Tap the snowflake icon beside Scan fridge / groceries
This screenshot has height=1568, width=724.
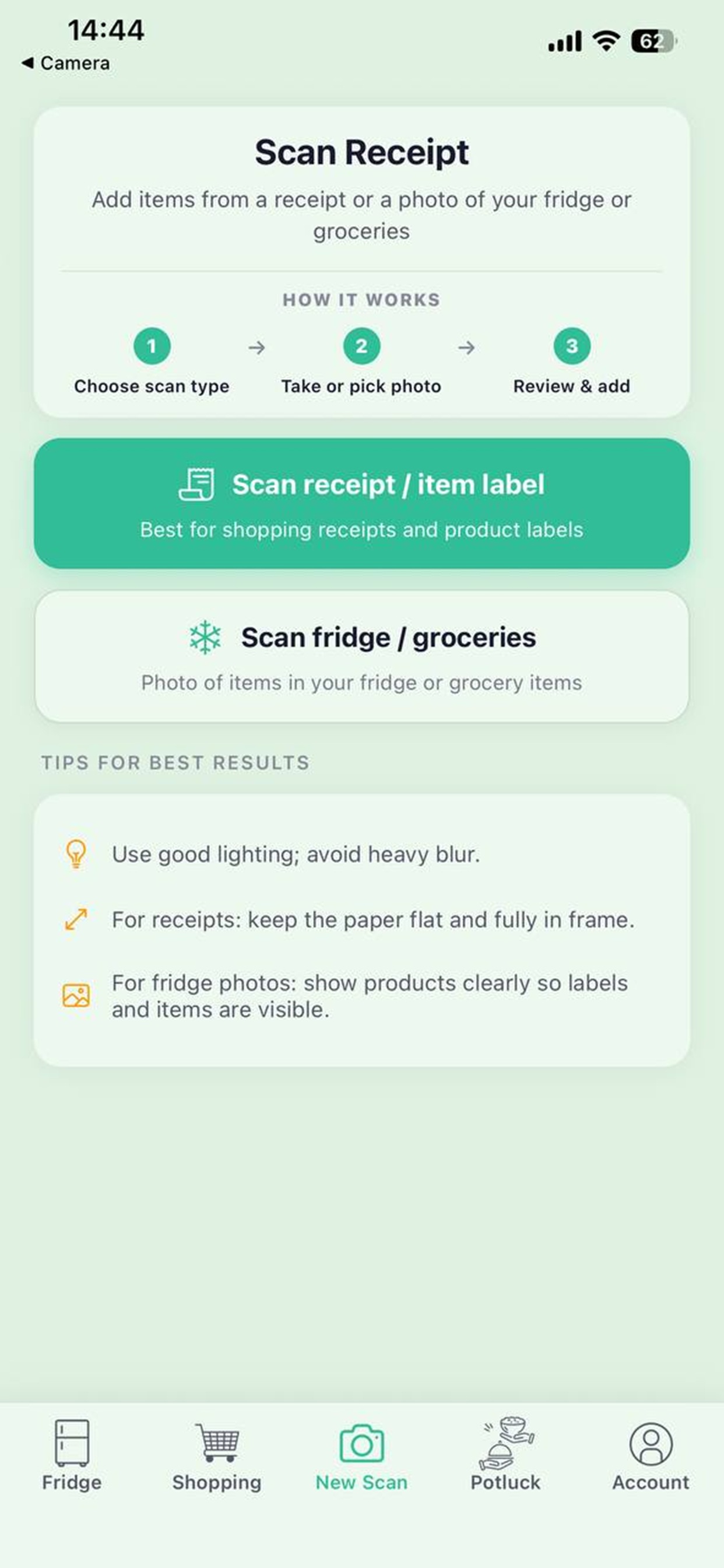(206, 636)
